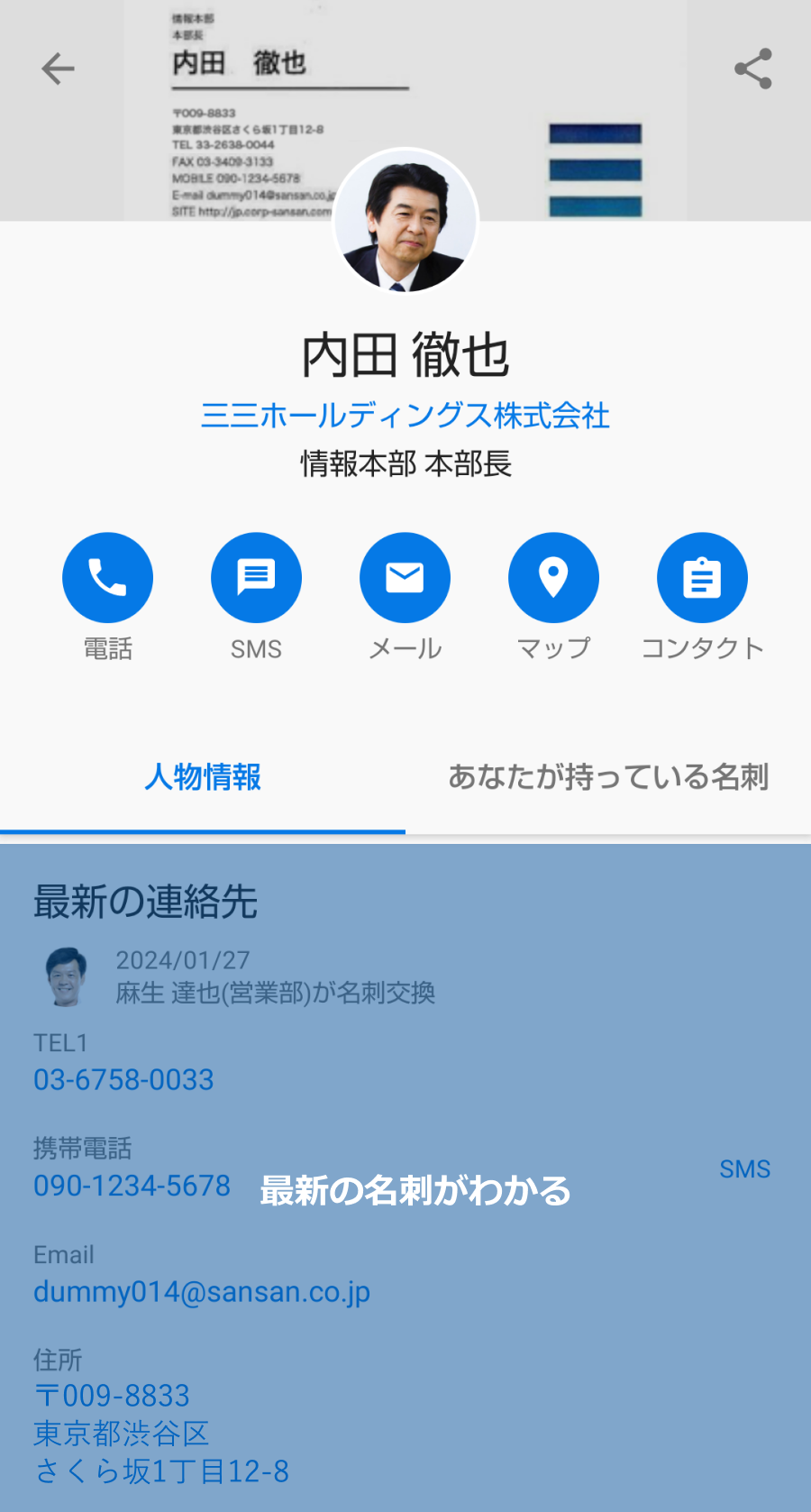Viewport: 811px width, 1512px height.
Task: Compose an email via メール button
Action: point(405,578)
